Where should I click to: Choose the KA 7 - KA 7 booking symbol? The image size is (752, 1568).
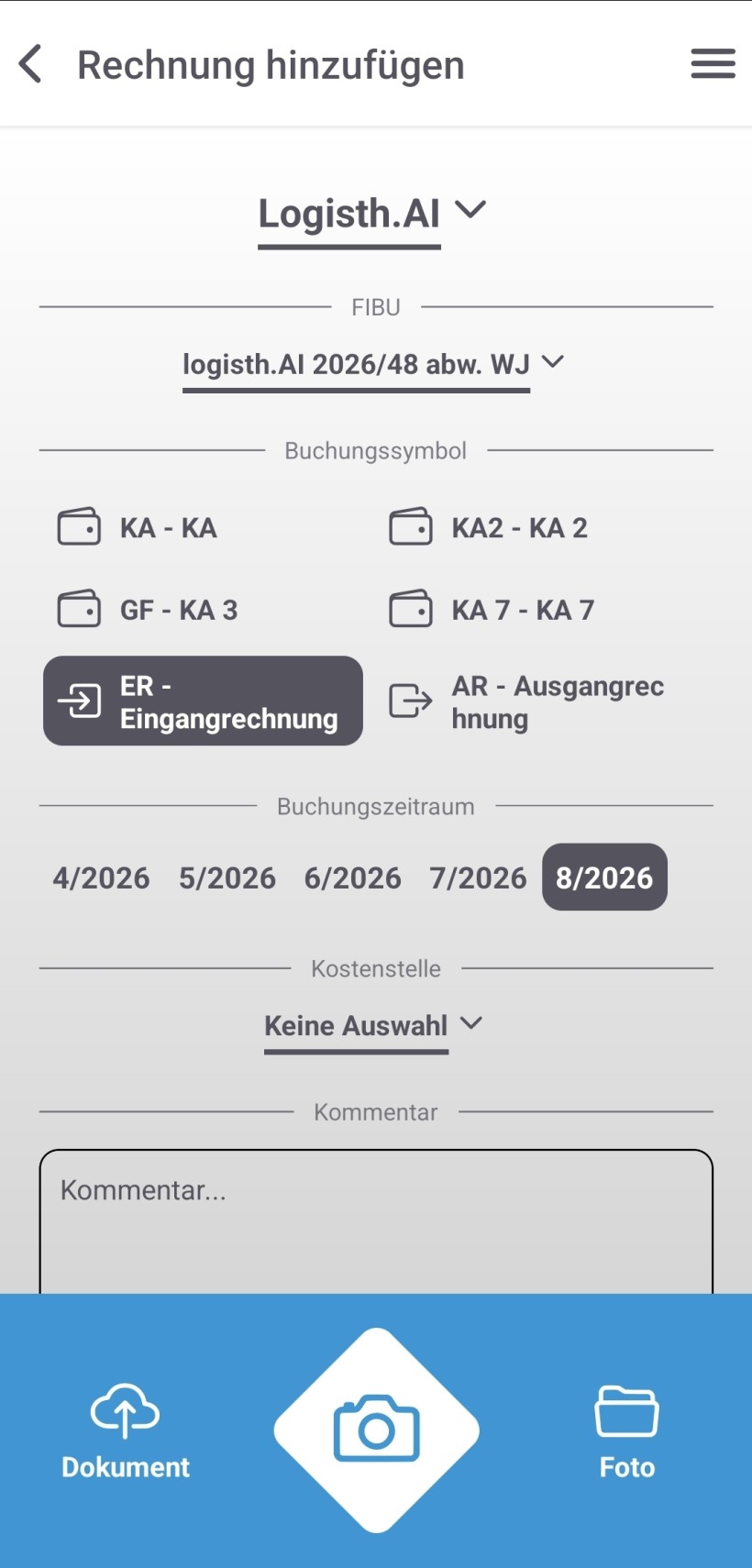pyautogui.click(x=492, y=610)
